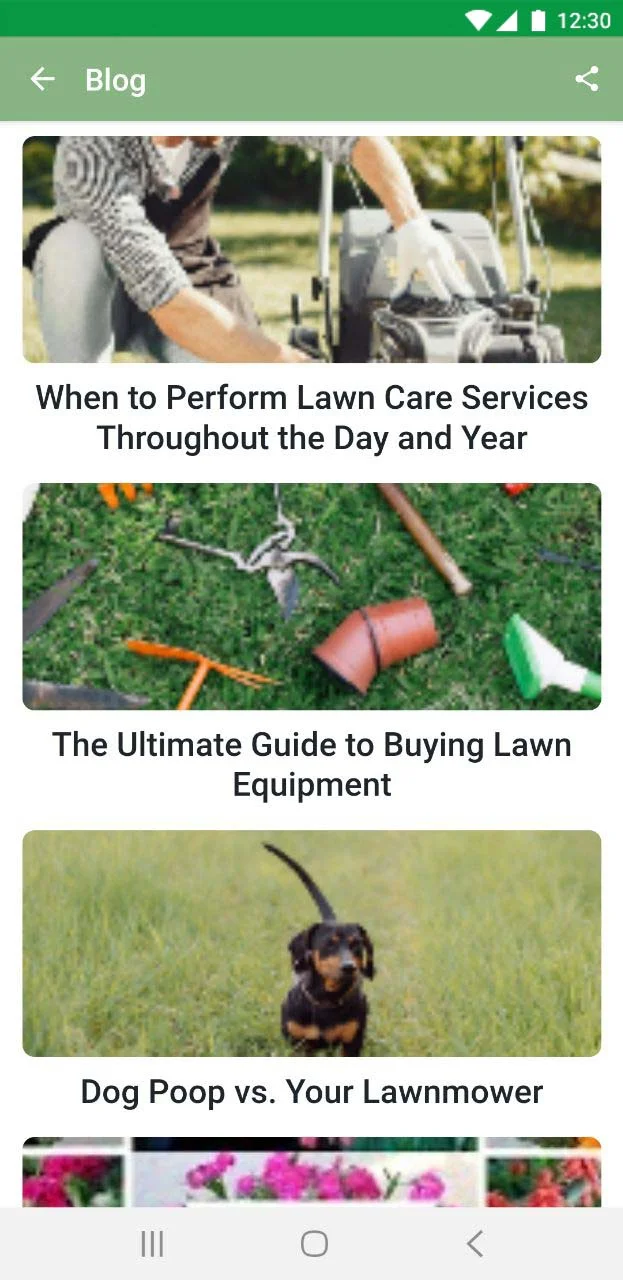Viewport: 623px width, 1280px height.
Task: Go back from the Blog screen
Action: [42, 79]
